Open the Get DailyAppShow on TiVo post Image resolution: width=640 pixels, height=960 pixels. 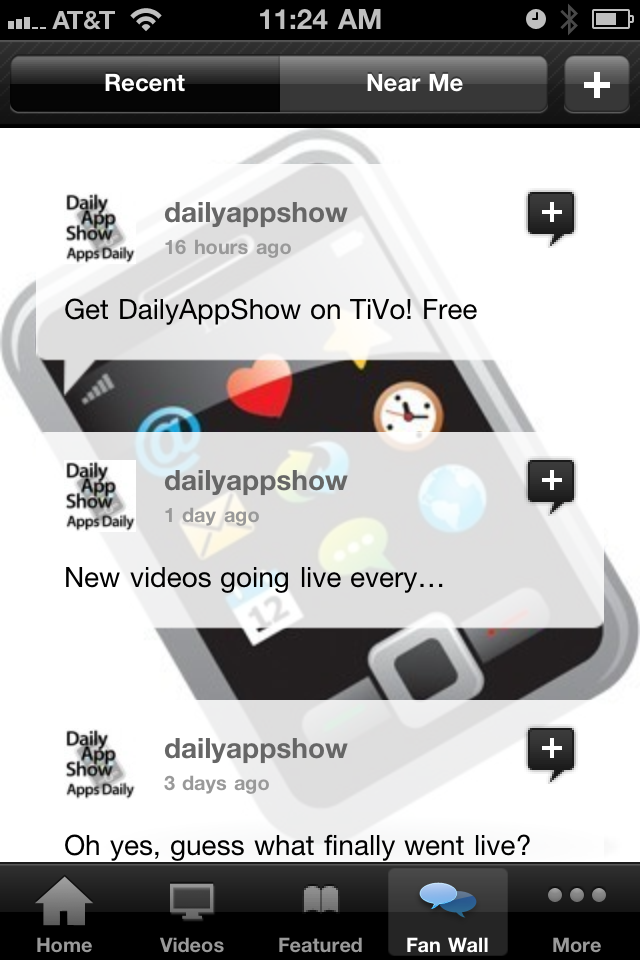point(270,309)
